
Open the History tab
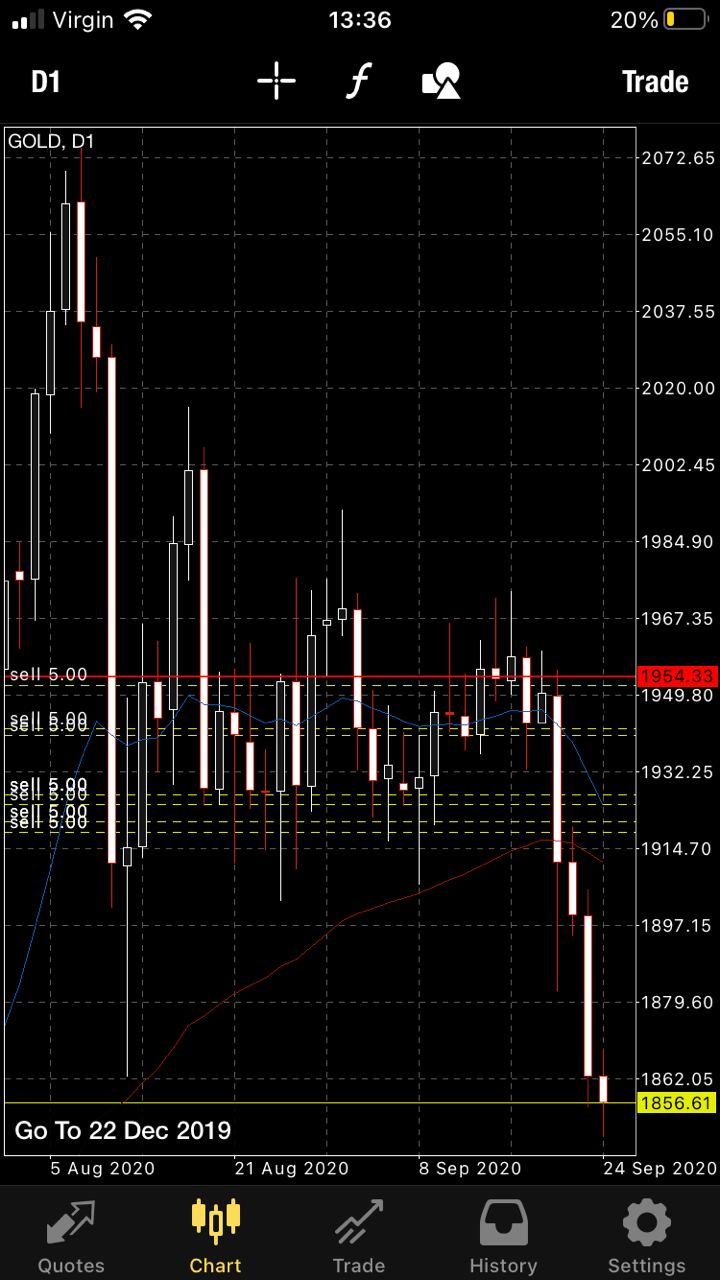tap(503, 1236)
